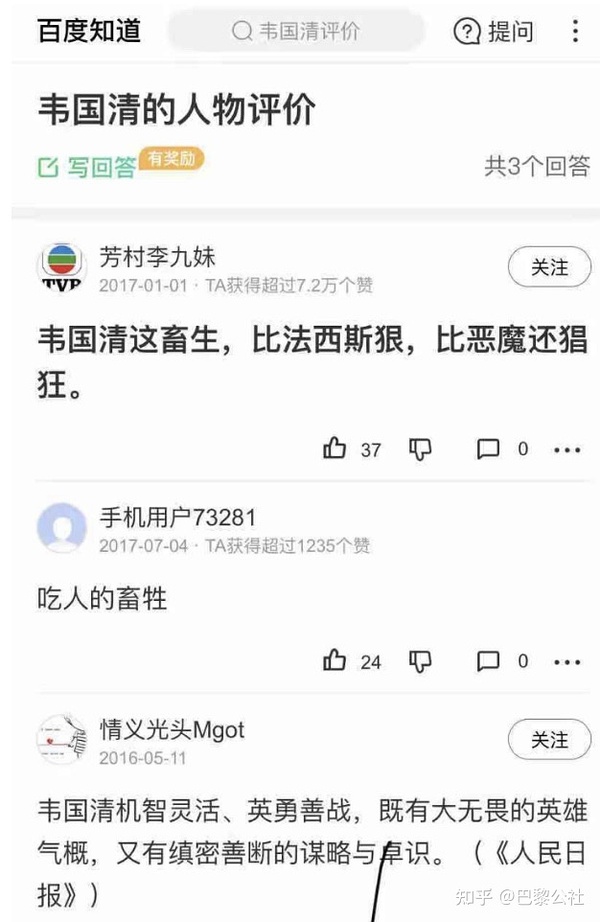Tap the search box with 韦国清评价
This screenshot has width=600, height=922.
point(296,31)
